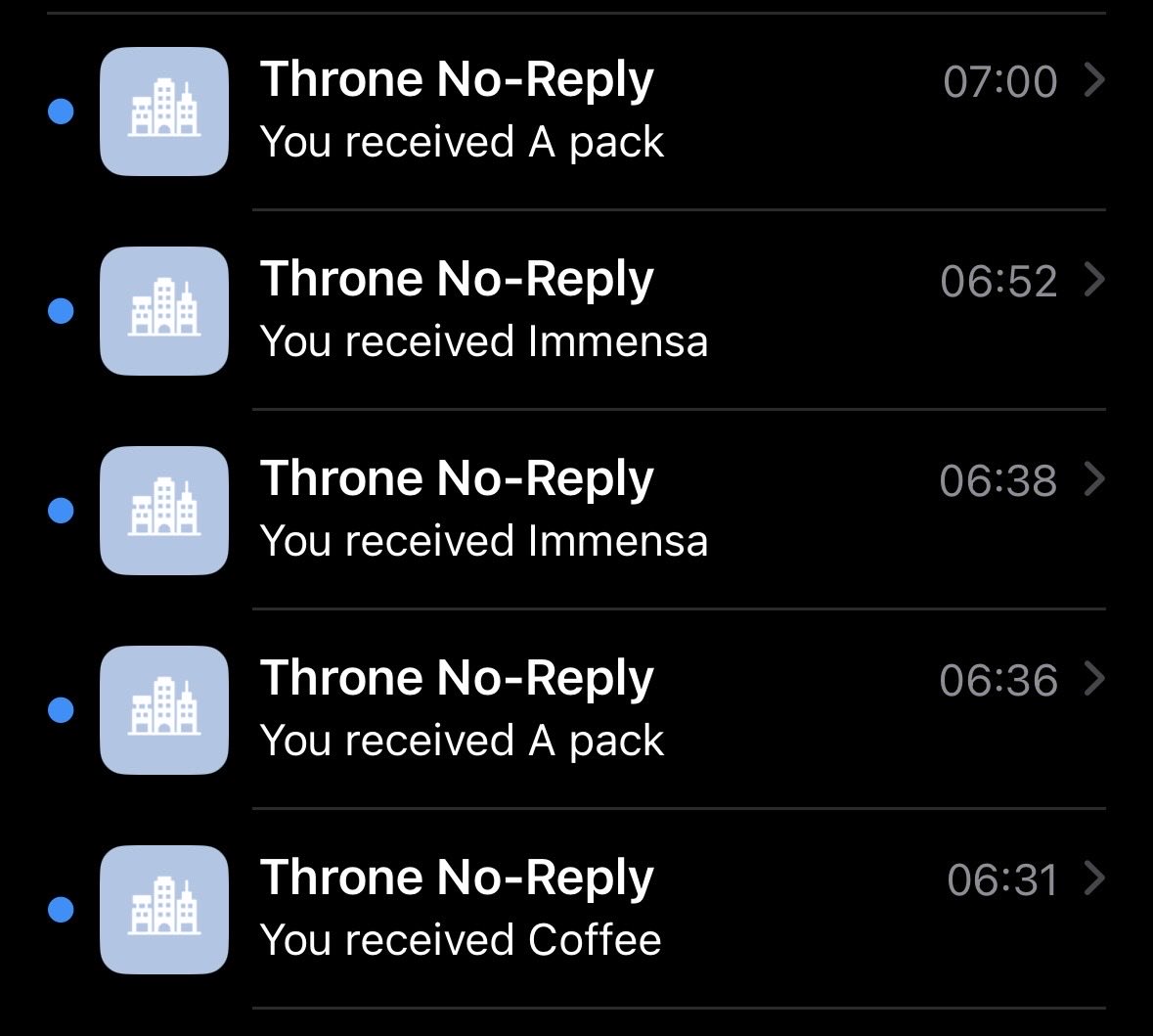Open the 06:38 Immensa email
The height and width of the screenshot is (1036, 1153).
577,509
